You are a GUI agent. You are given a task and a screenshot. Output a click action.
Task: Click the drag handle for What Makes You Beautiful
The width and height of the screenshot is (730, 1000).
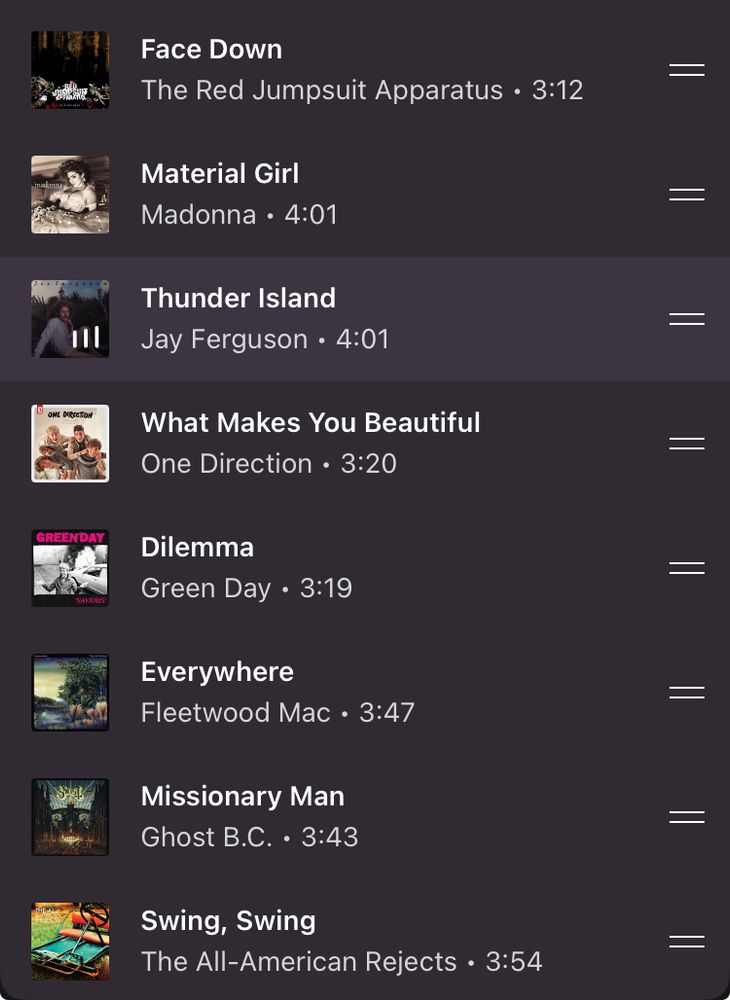[686, 442]
